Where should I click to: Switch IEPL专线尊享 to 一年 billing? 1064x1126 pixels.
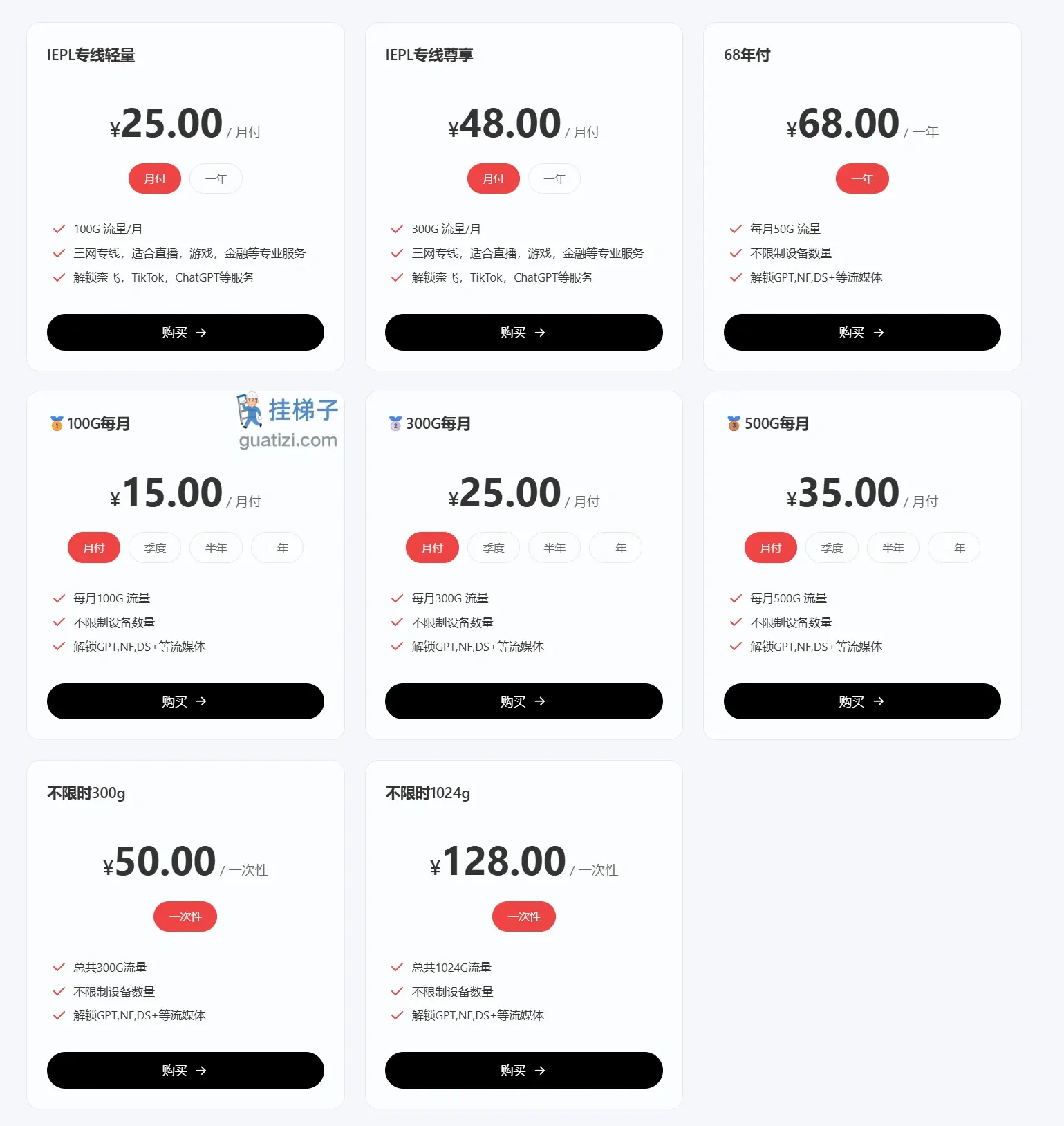pyautogui.click(x=554, y=178)
